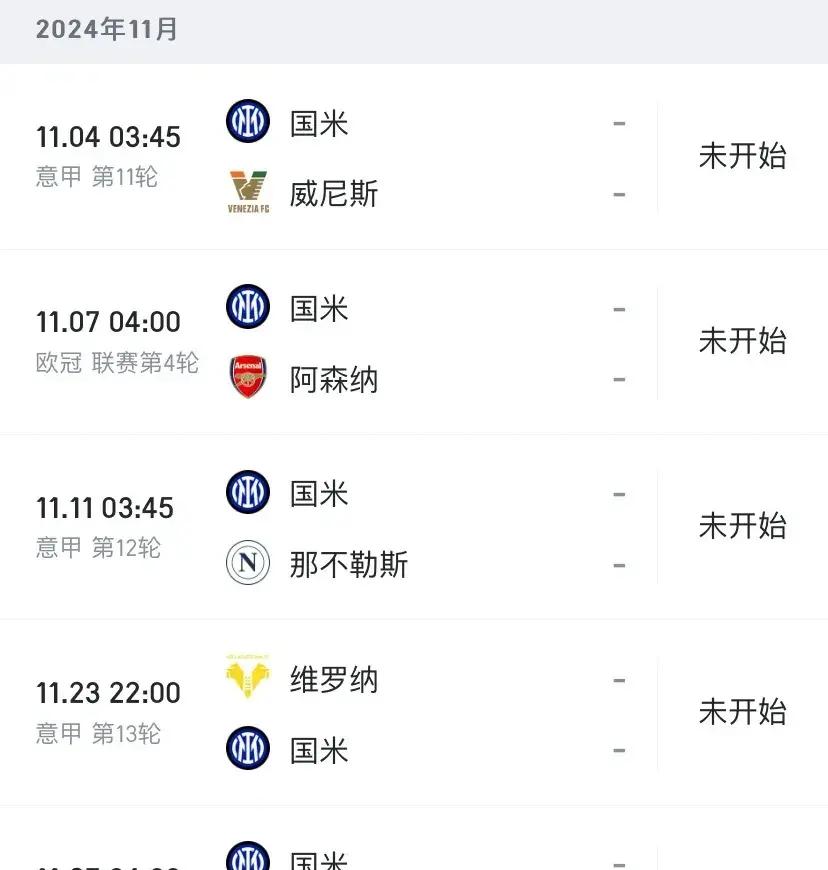
Task: Open the 威尼斯 team page link
Action: tap(334, 194)
